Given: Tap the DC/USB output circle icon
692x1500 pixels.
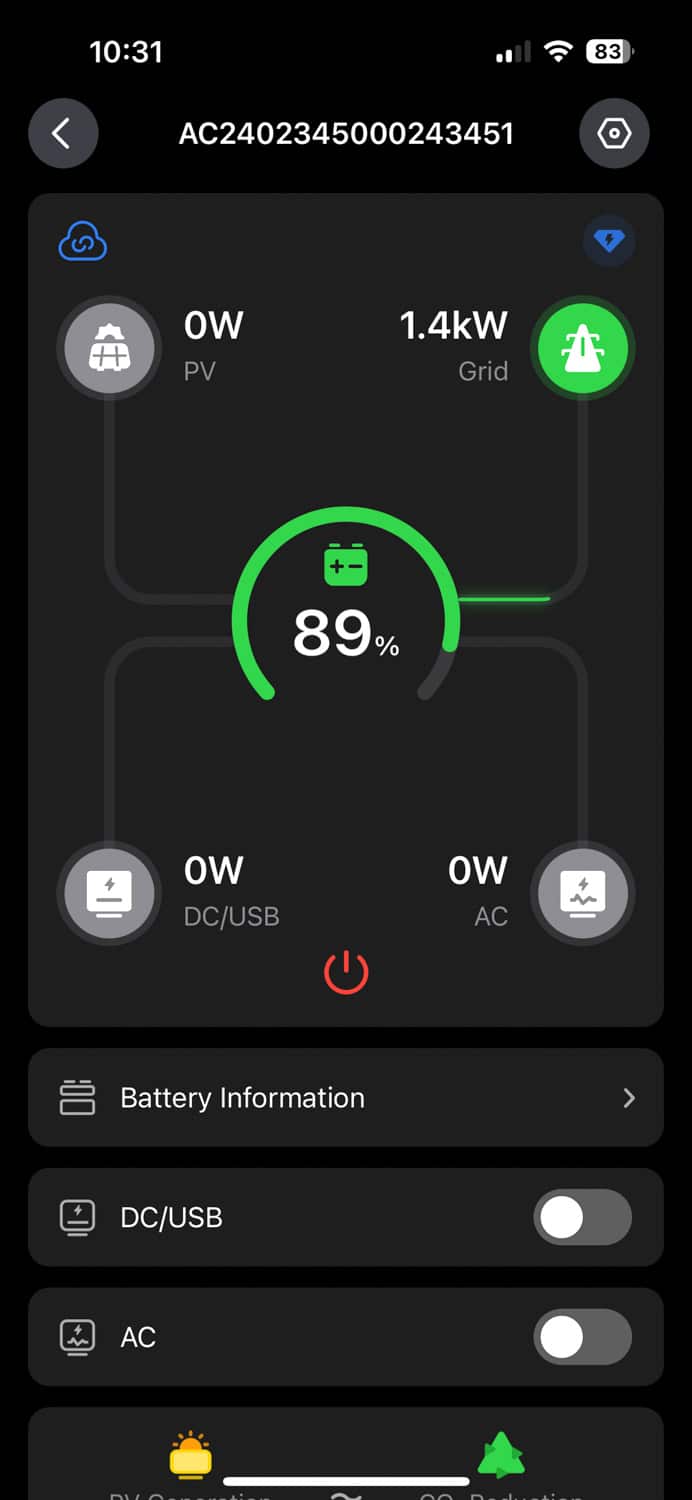Looking at the screenshot, I should click(x=110, y=892).
